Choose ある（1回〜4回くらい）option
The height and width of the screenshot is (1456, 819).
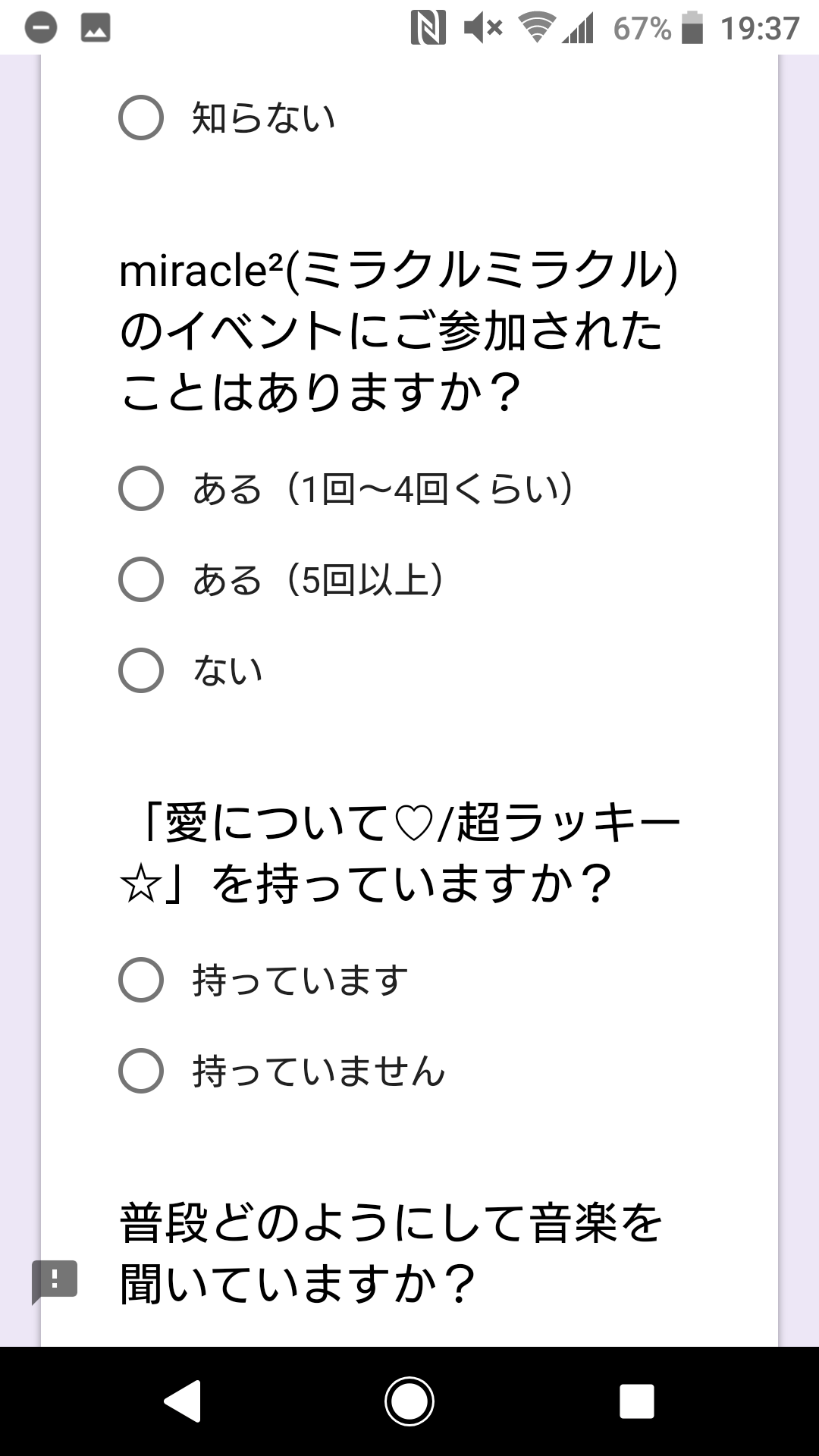click(141, 488)
